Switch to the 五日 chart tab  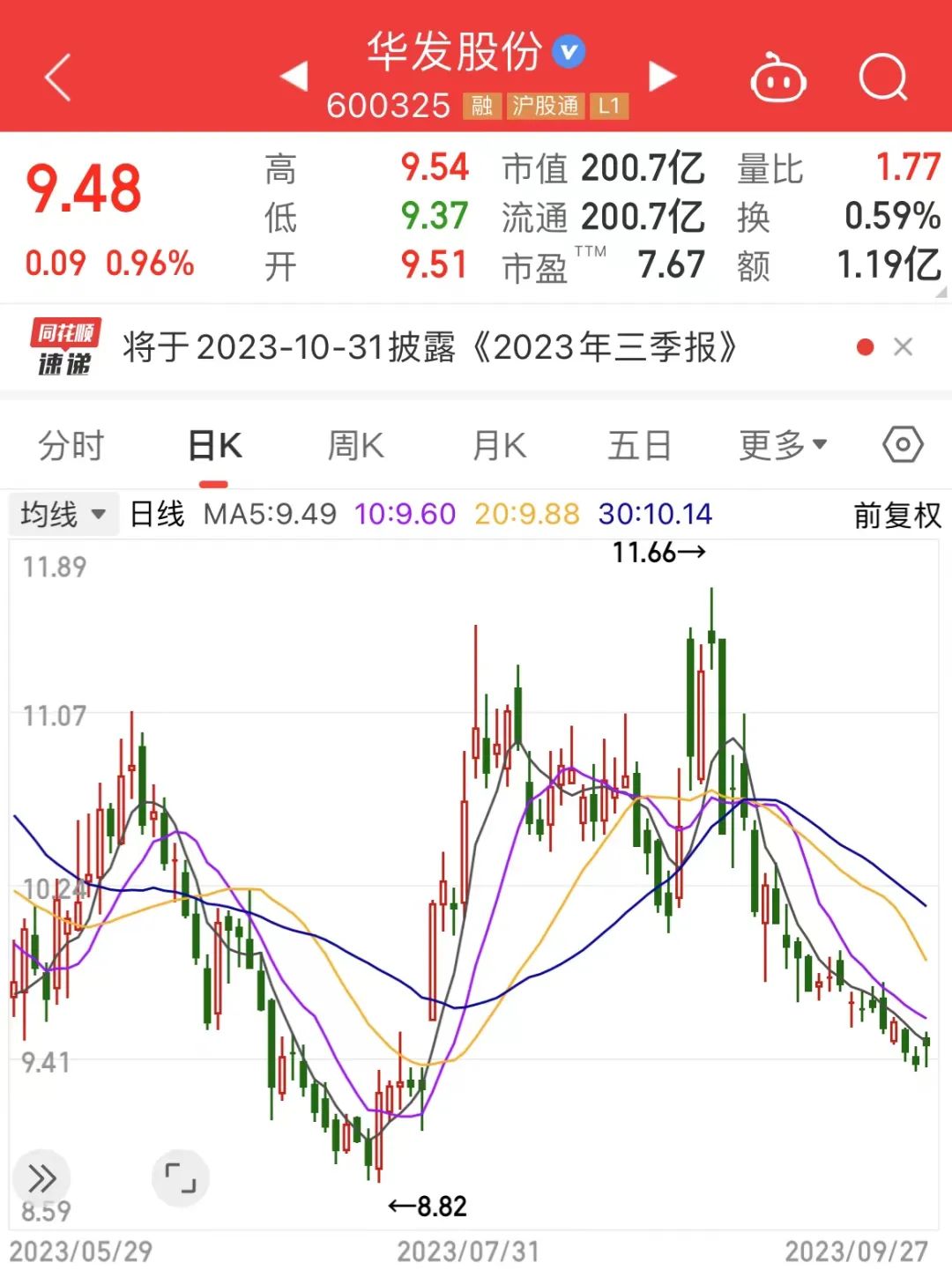(639, 446)
